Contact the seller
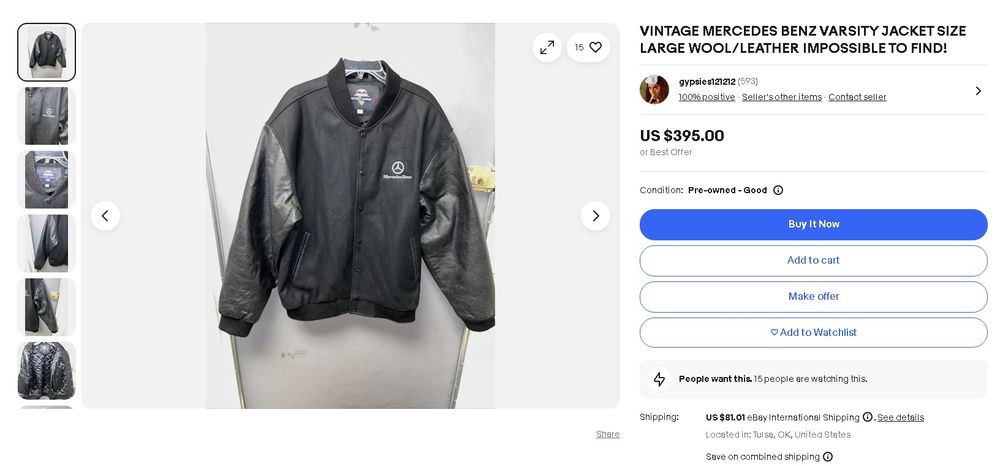 857,97
